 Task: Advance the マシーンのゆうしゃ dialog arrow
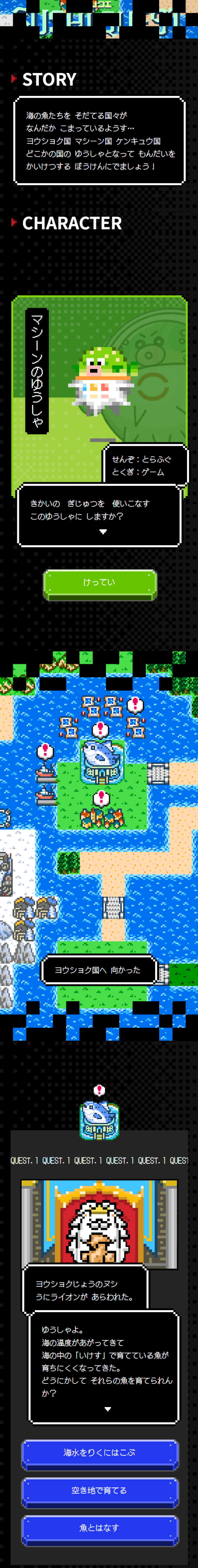103,531
